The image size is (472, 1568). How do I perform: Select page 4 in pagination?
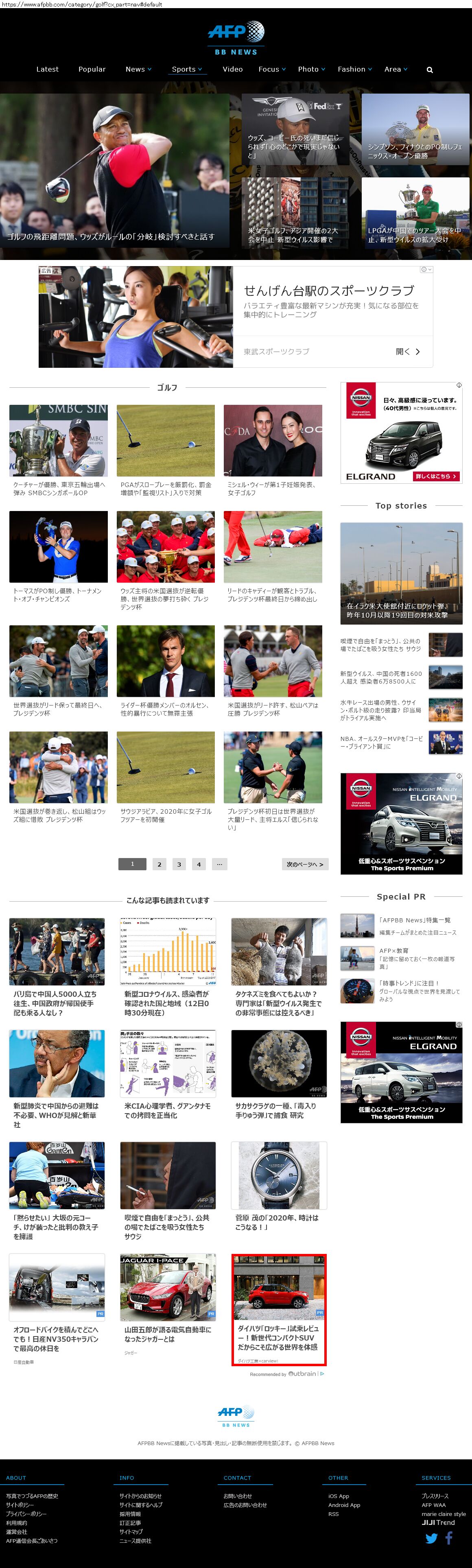click(x=199, y=864)
